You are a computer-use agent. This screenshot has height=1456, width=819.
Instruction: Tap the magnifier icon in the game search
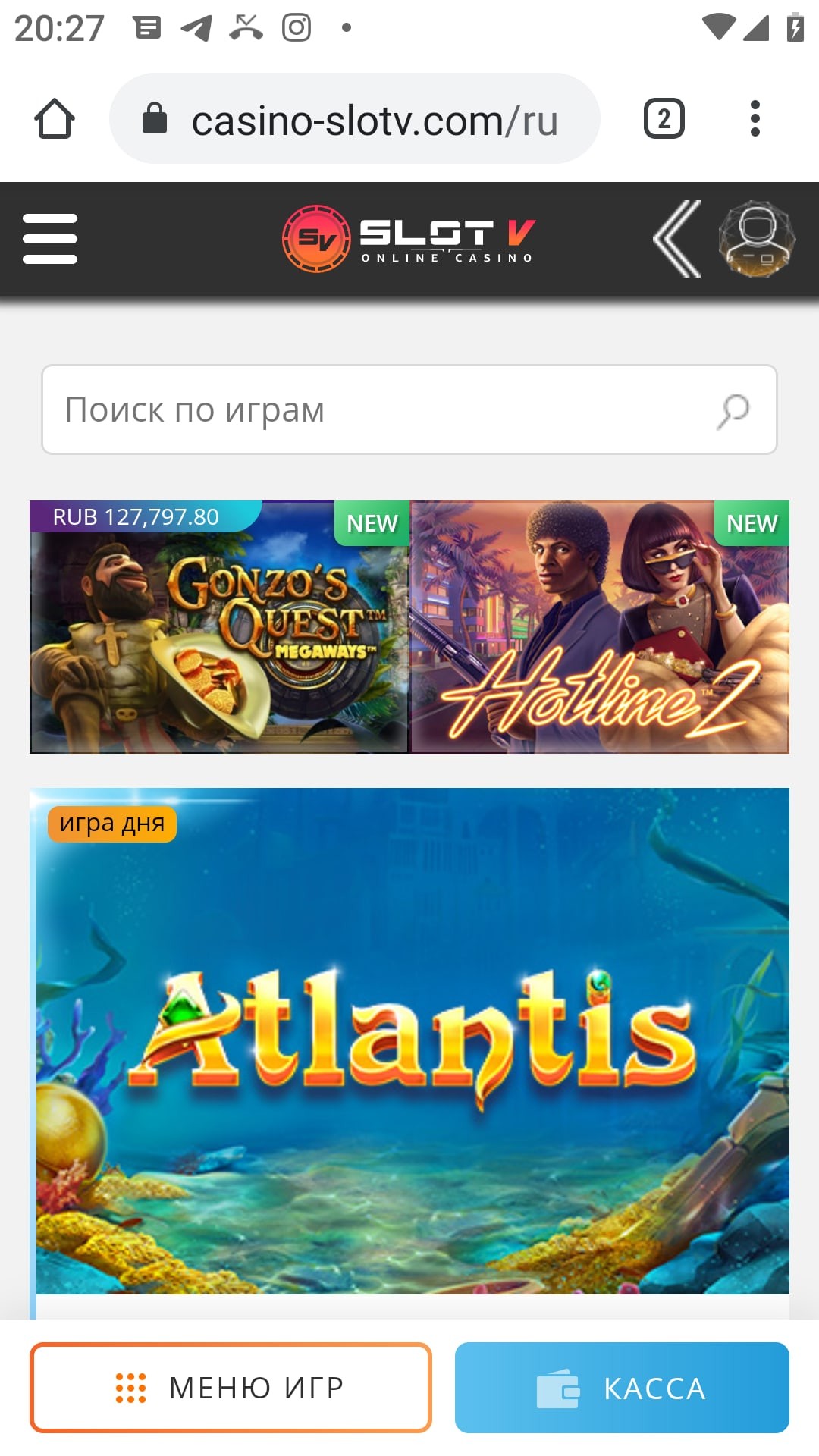pos(733,410)
